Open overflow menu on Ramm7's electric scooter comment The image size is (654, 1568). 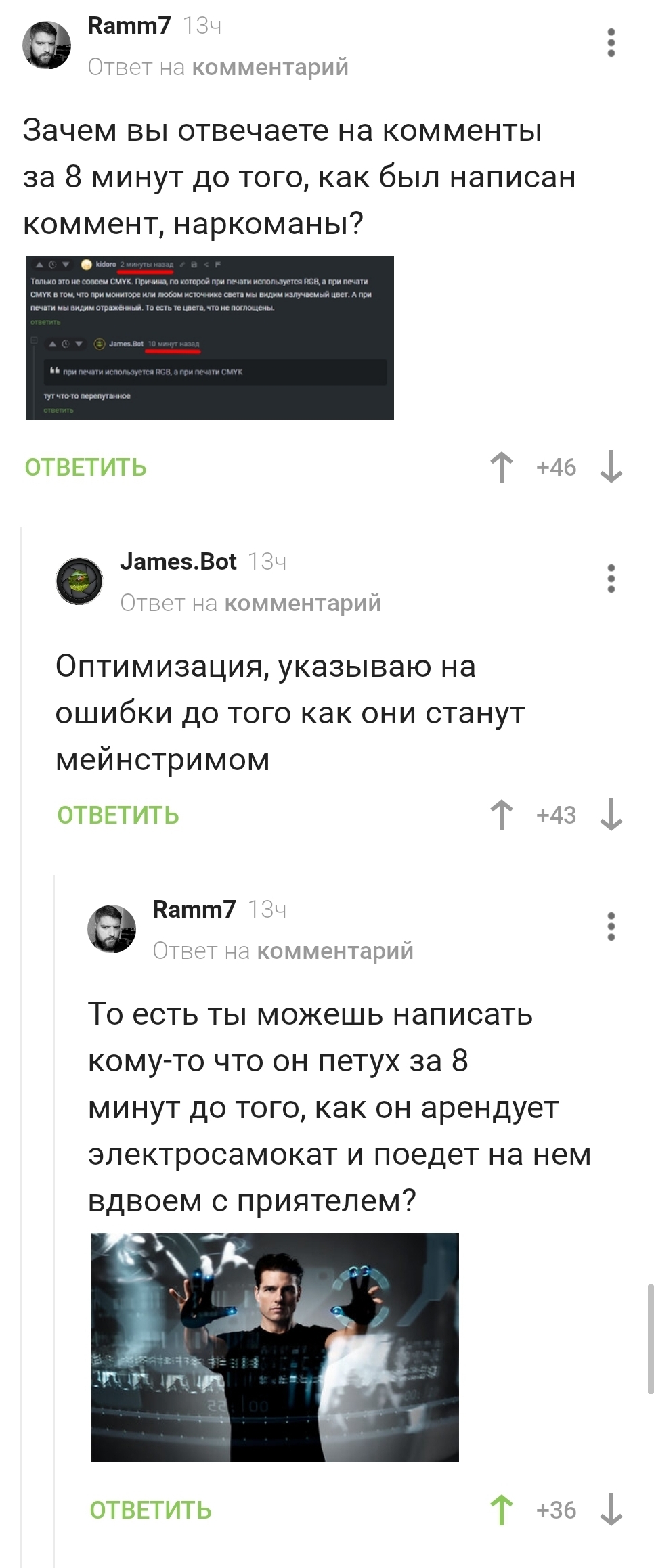pyautogui.click(x=611, y=926)
